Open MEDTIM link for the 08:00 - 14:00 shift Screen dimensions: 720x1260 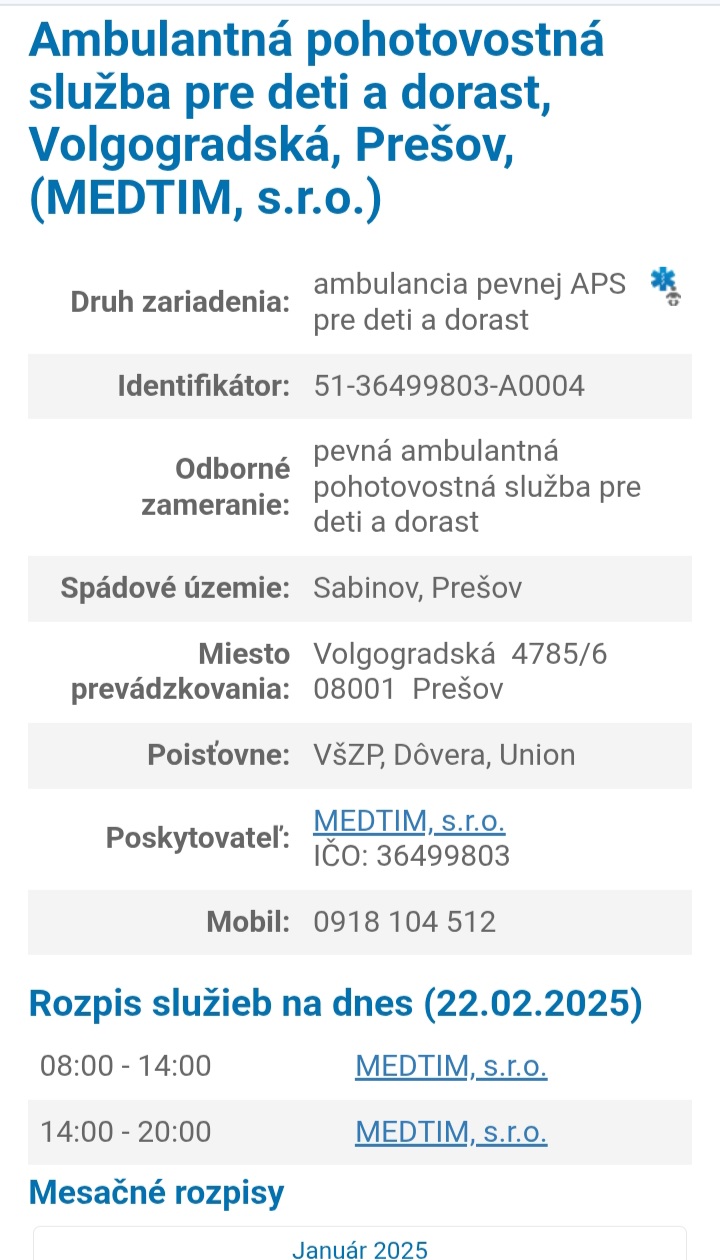(x=451, y=1066)
